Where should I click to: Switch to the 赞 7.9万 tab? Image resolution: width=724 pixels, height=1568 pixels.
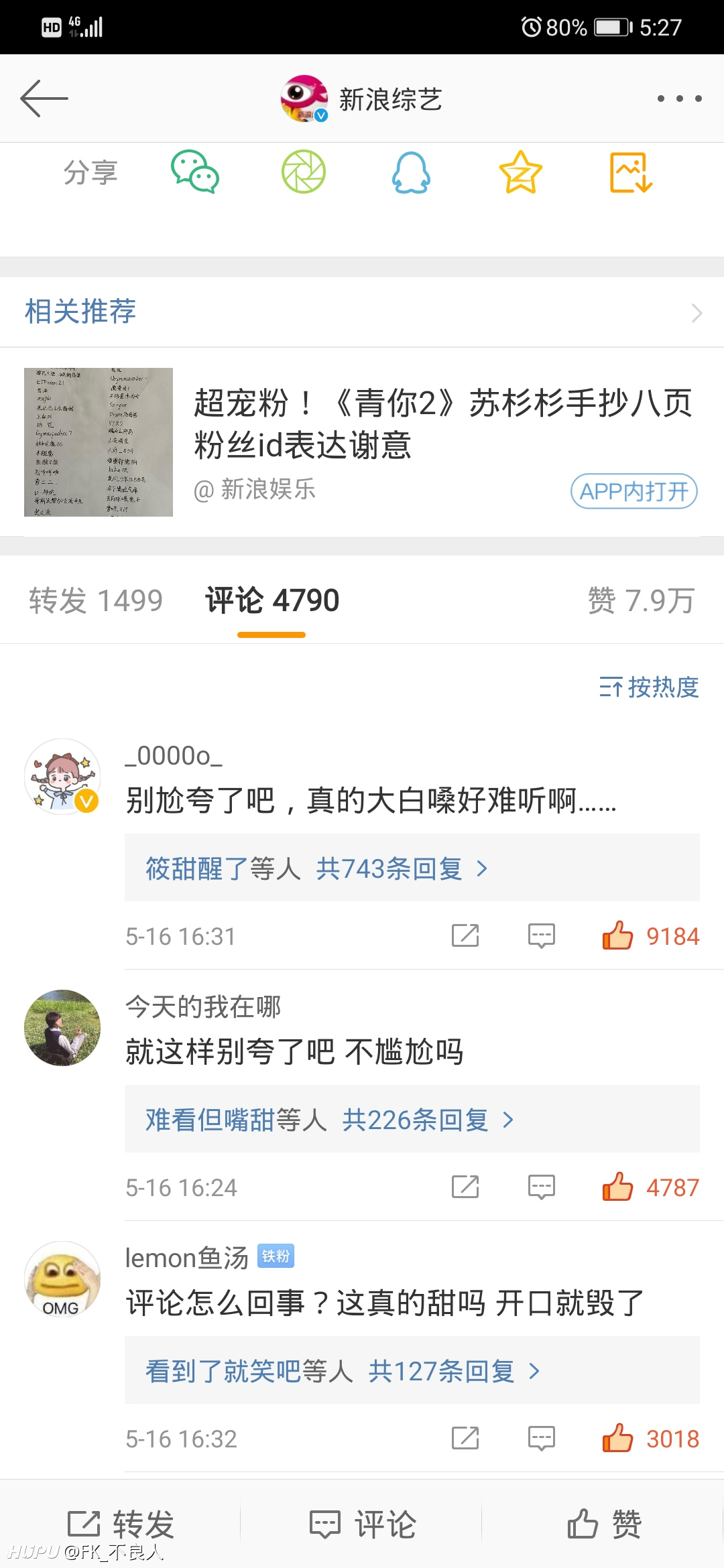[641, 600]
